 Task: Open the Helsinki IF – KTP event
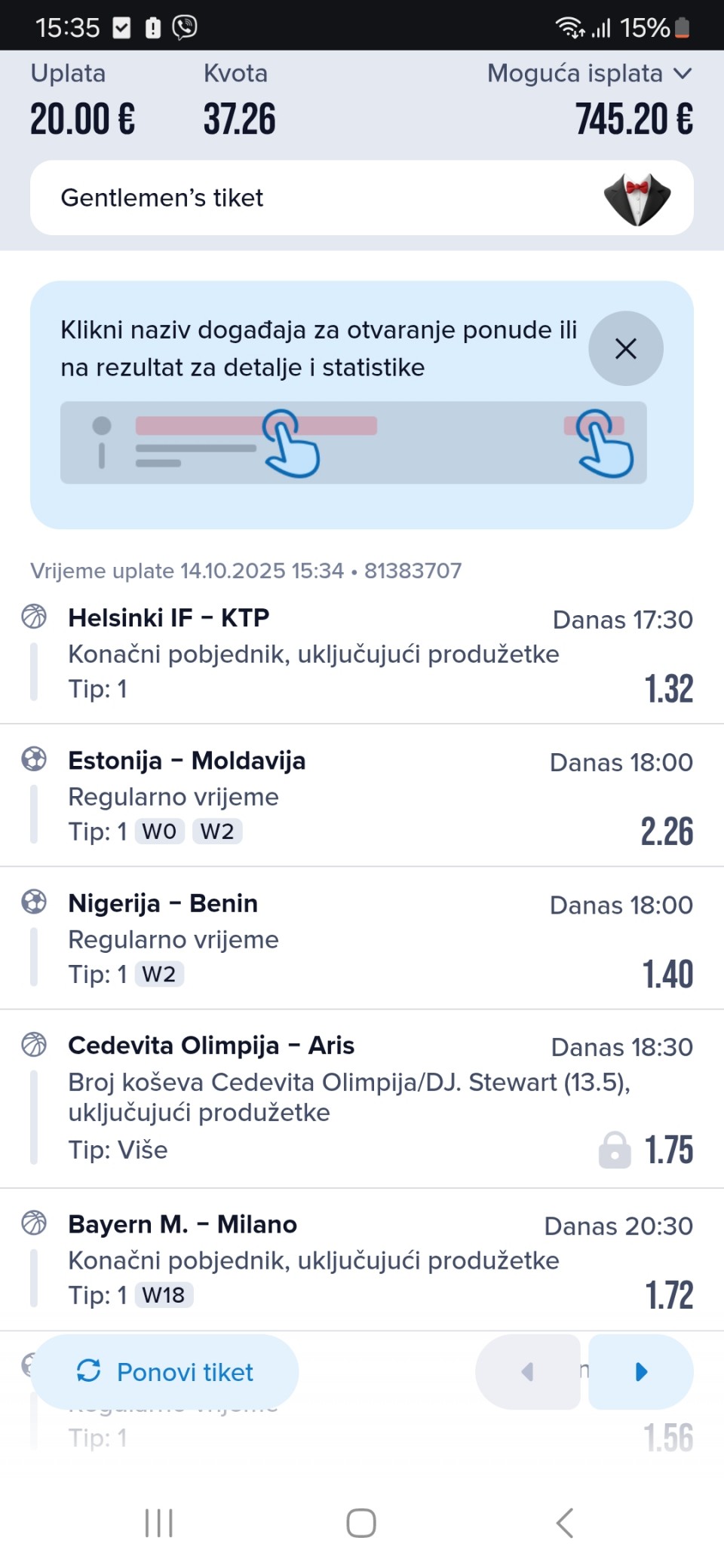pyautogui.click(x=168, y=618)
